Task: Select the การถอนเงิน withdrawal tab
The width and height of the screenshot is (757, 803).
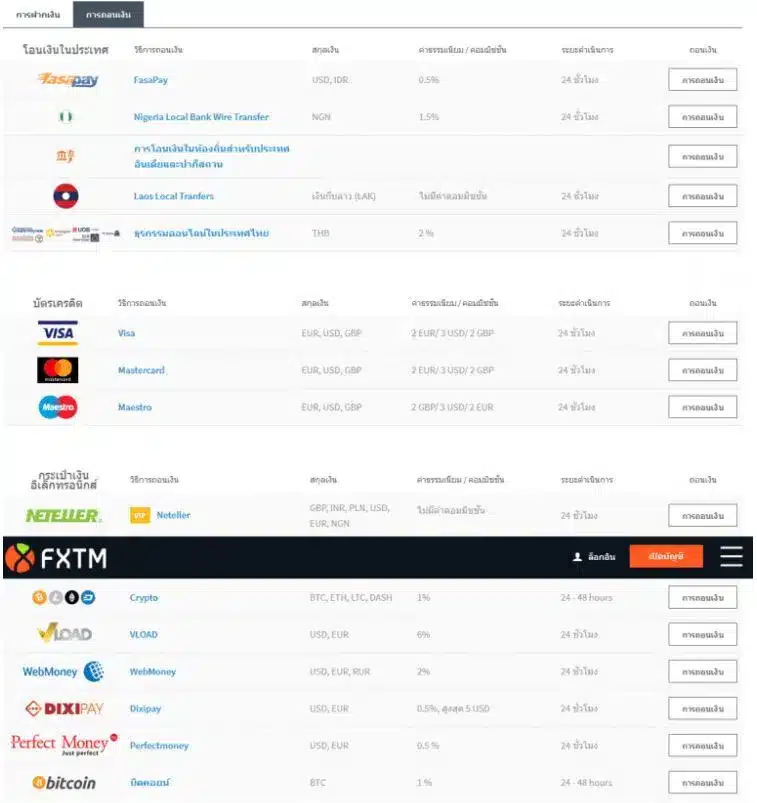Action: point(110,16)
